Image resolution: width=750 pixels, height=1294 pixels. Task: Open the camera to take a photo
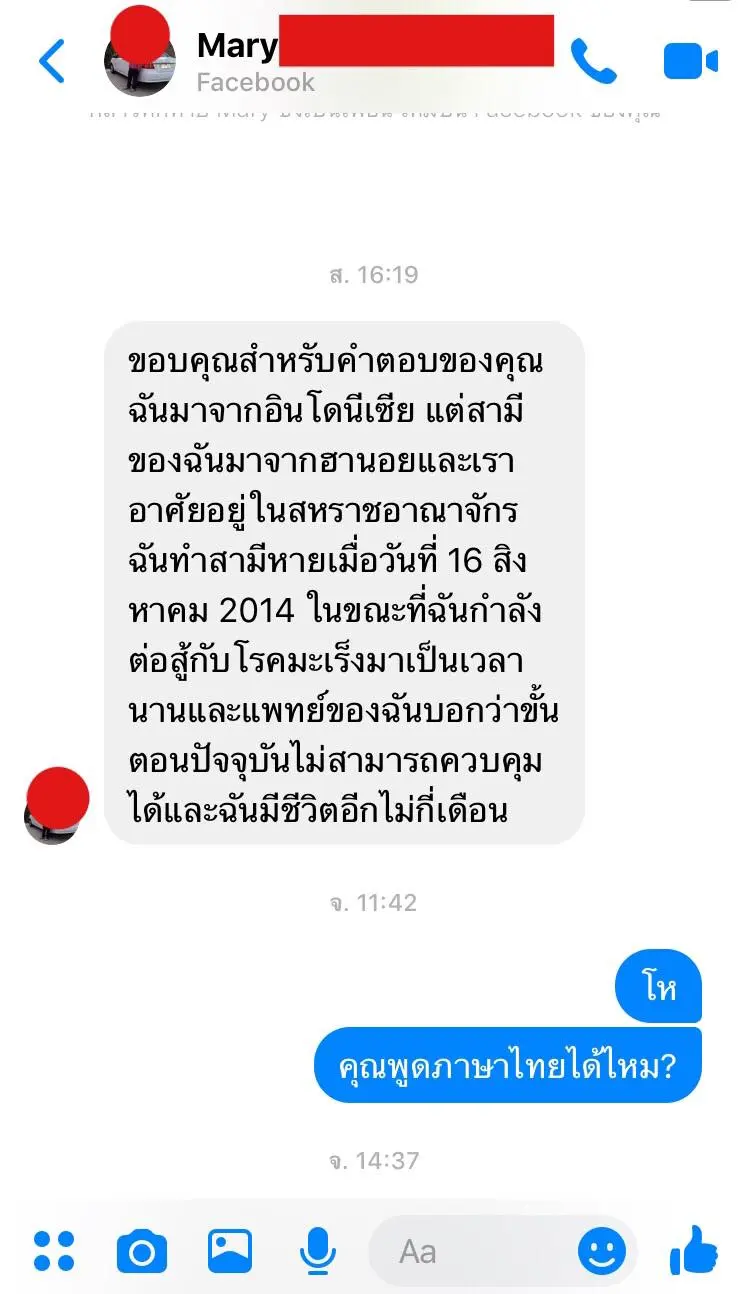(141, 1251)
